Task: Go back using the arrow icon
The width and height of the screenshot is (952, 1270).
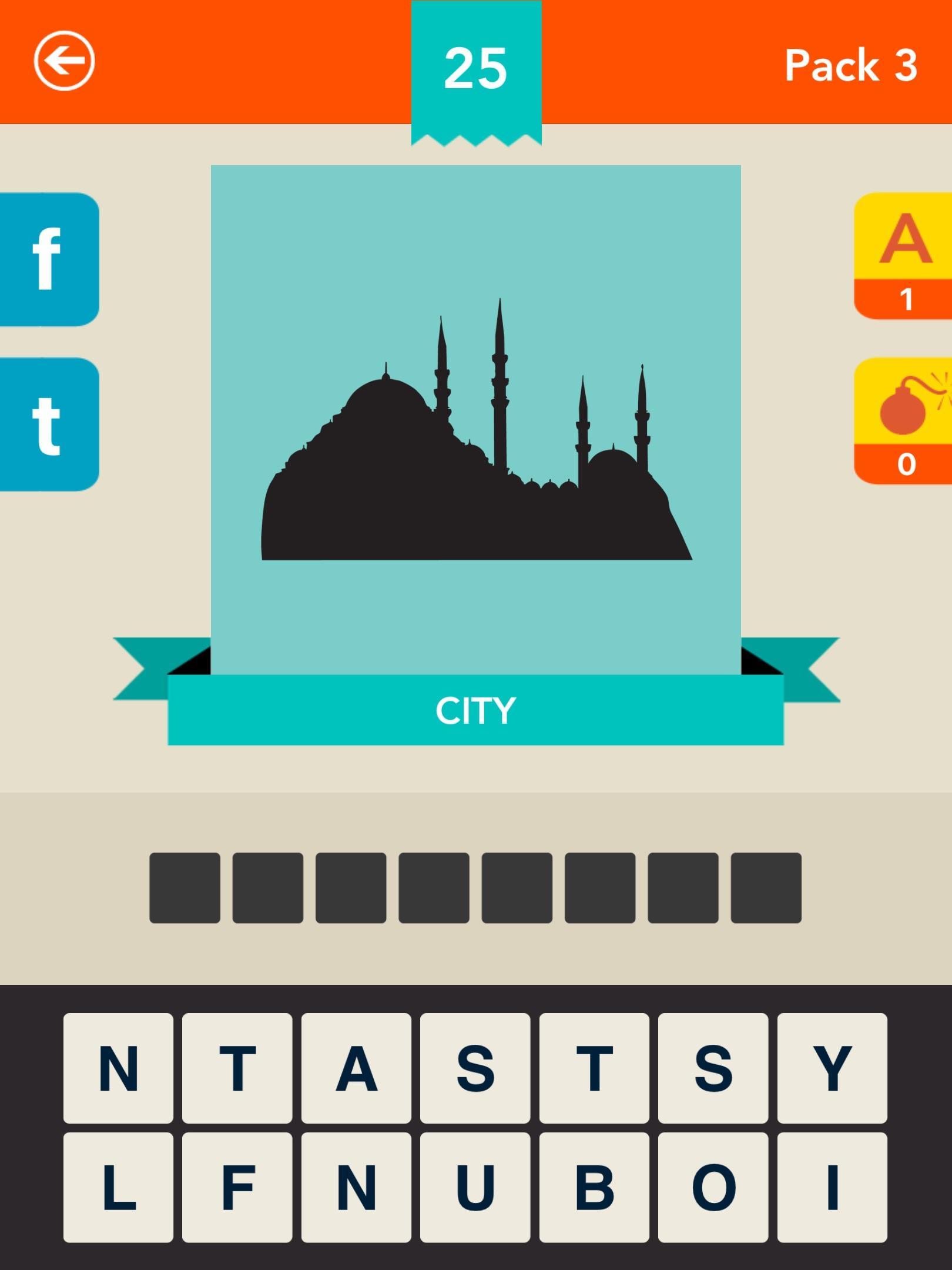Action: (x=64, y=61)
